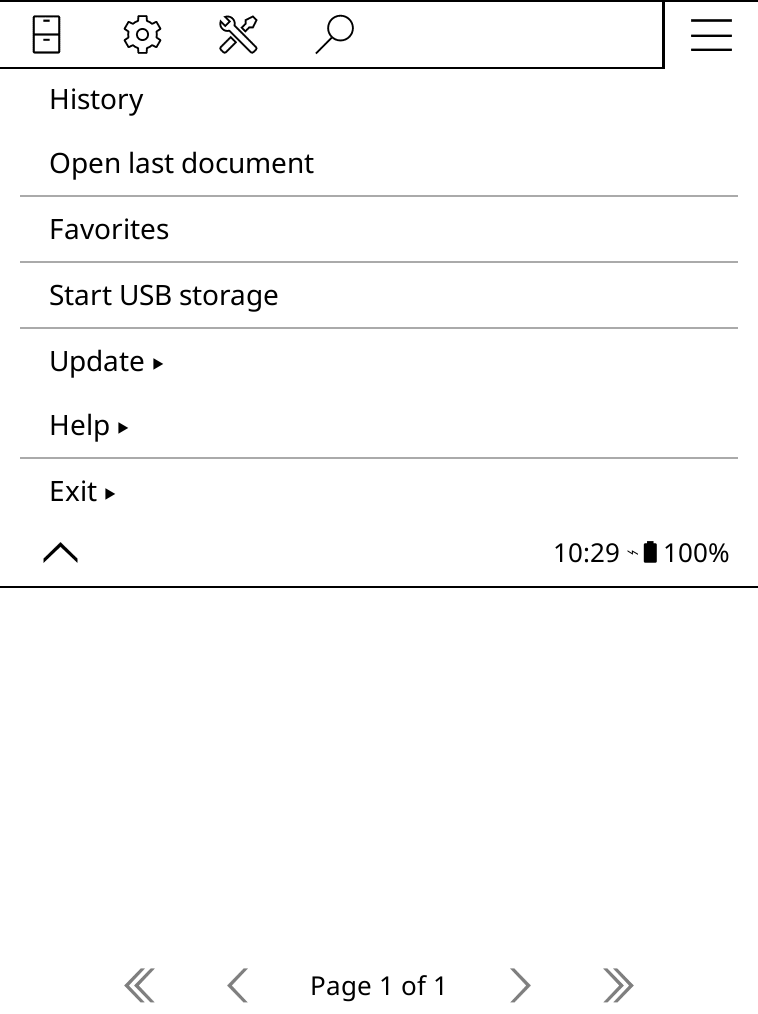Tap the Wi-Fi status icon beside the clock

coord(631,552)
